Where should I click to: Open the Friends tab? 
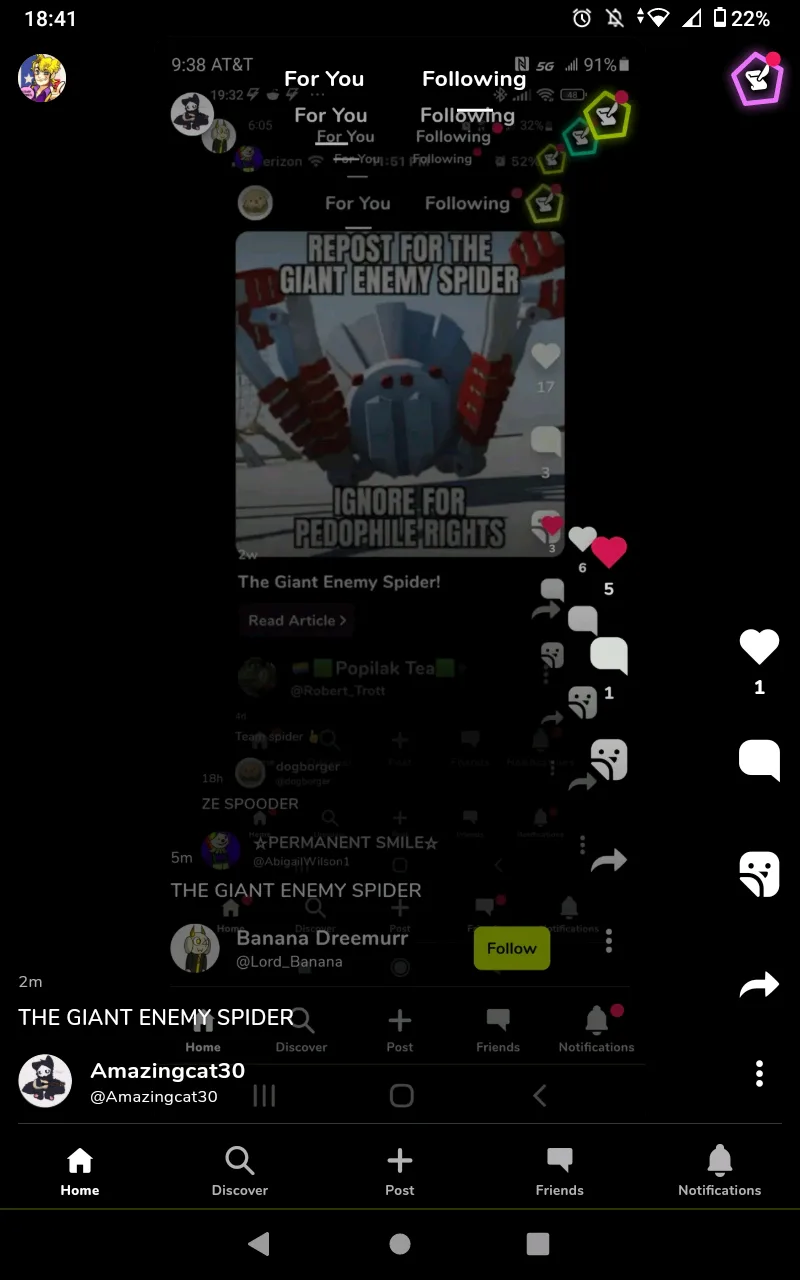(x=560, y=1171)
